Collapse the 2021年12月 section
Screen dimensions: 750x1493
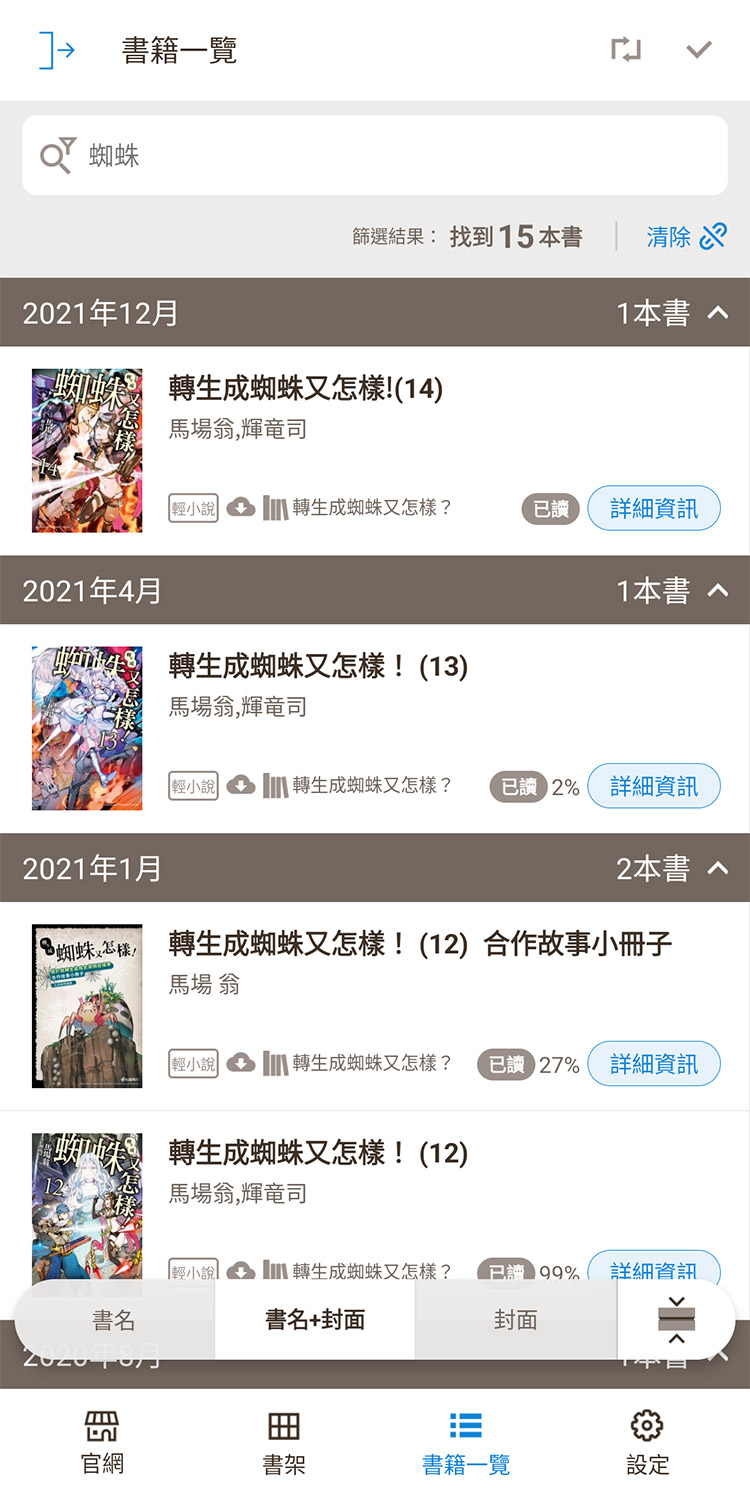718,313
